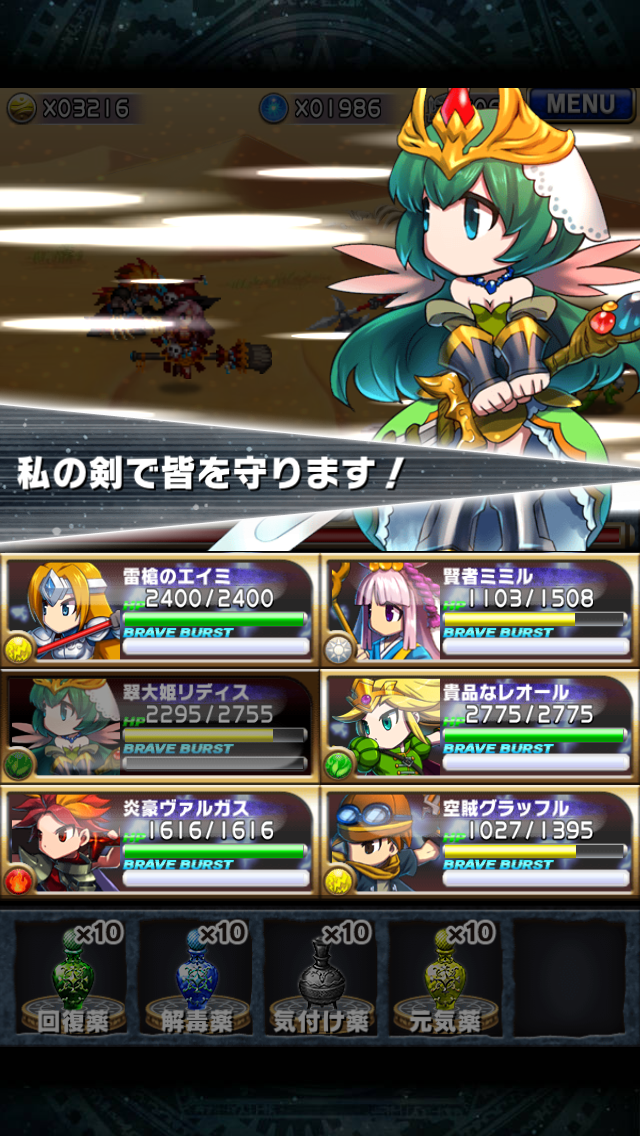Select unit 雷槍のエイミ to attack

click(160, 609)
